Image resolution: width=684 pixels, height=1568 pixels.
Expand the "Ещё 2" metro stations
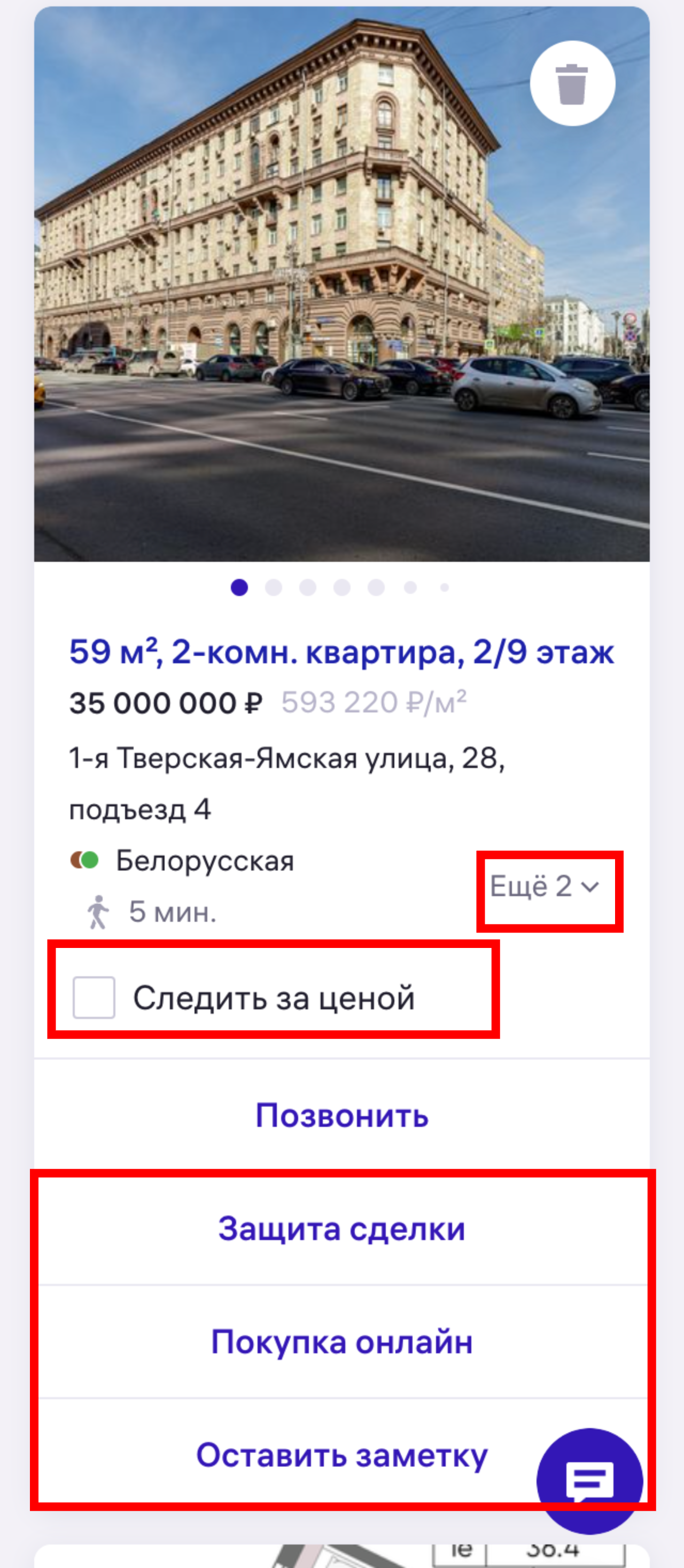pos(545,886)
